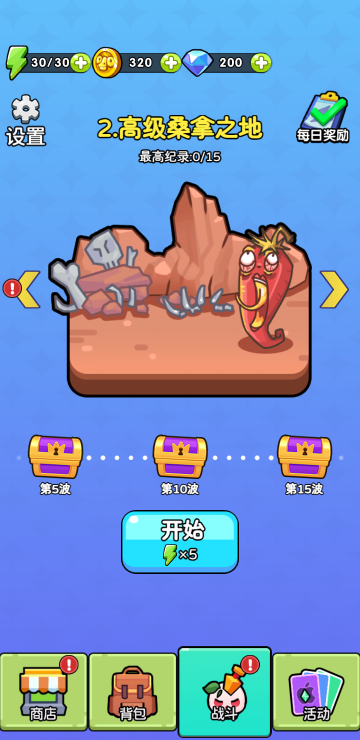Buy more diamonds via the plus icon
Image resolution: width=360 pixels, height=740 pixels.
coord(261,62)
